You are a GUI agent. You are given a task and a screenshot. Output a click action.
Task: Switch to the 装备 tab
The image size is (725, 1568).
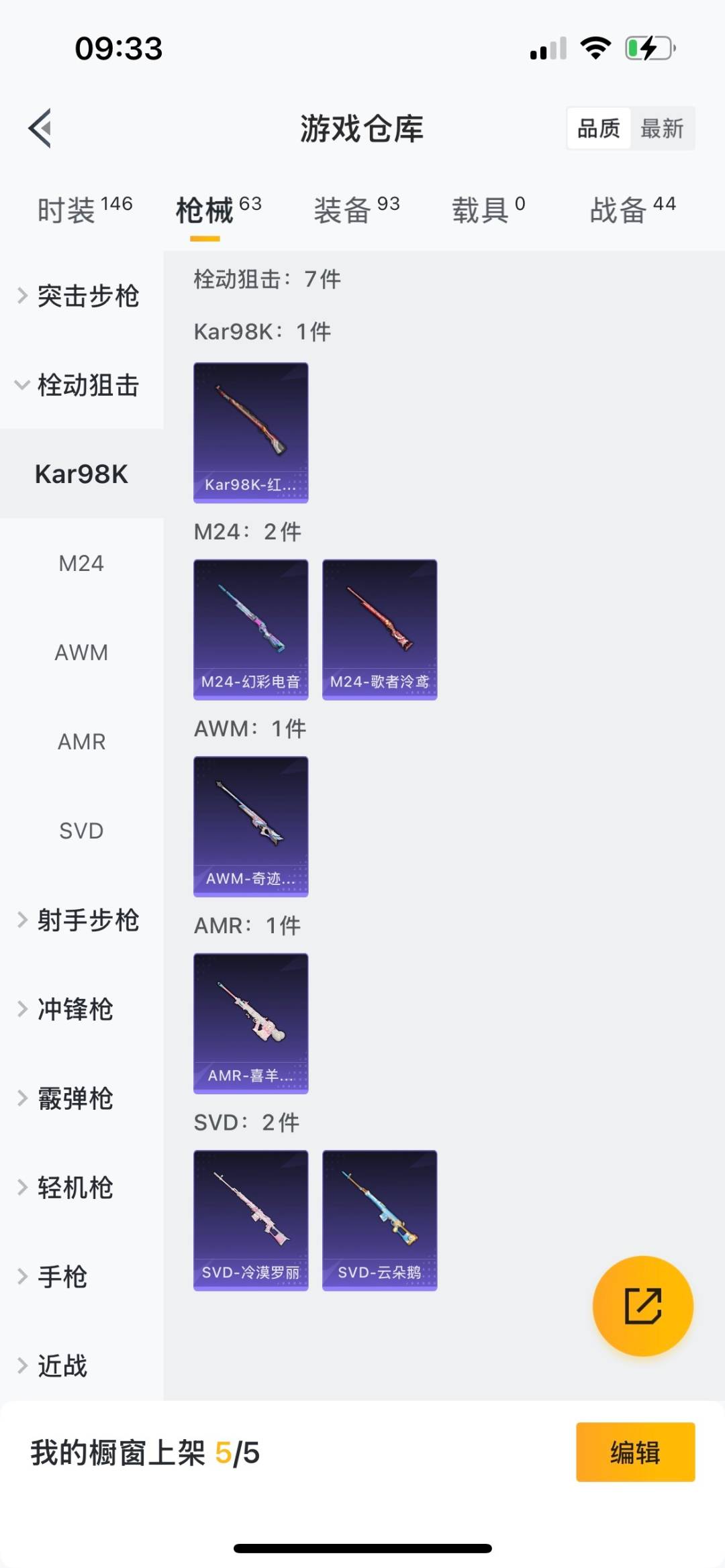point(356,210)
